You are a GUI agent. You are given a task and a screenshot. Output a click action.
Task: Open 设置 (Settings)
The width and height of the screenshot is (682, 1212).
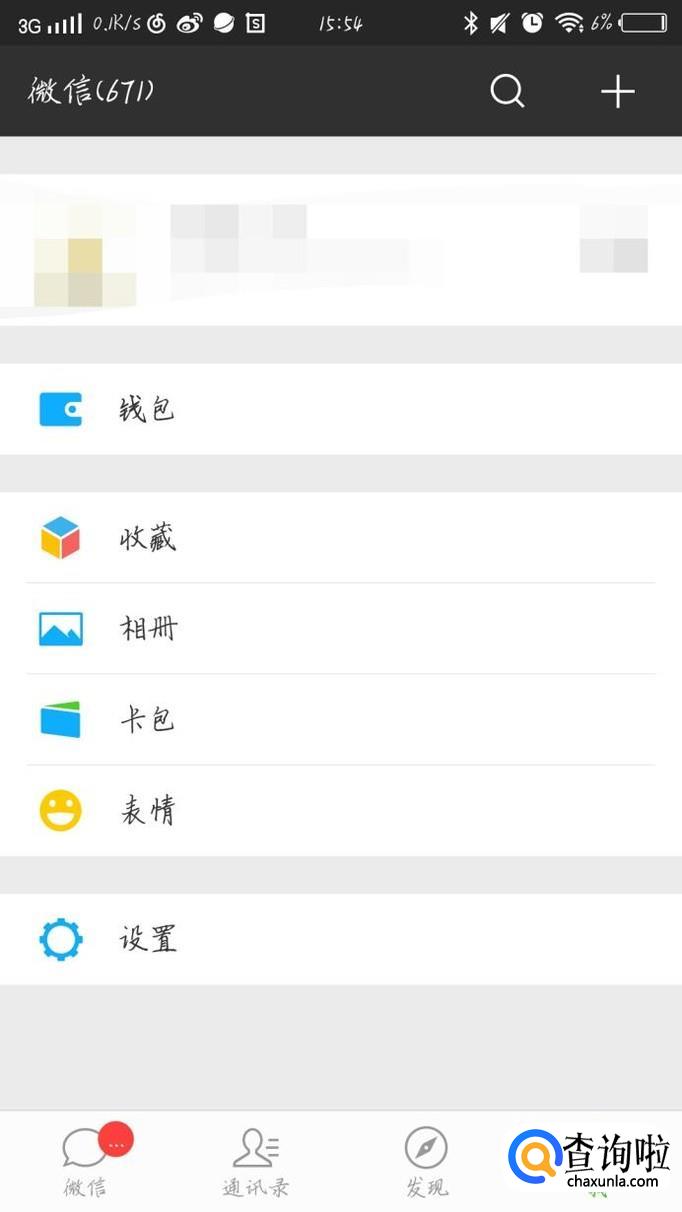340,939
